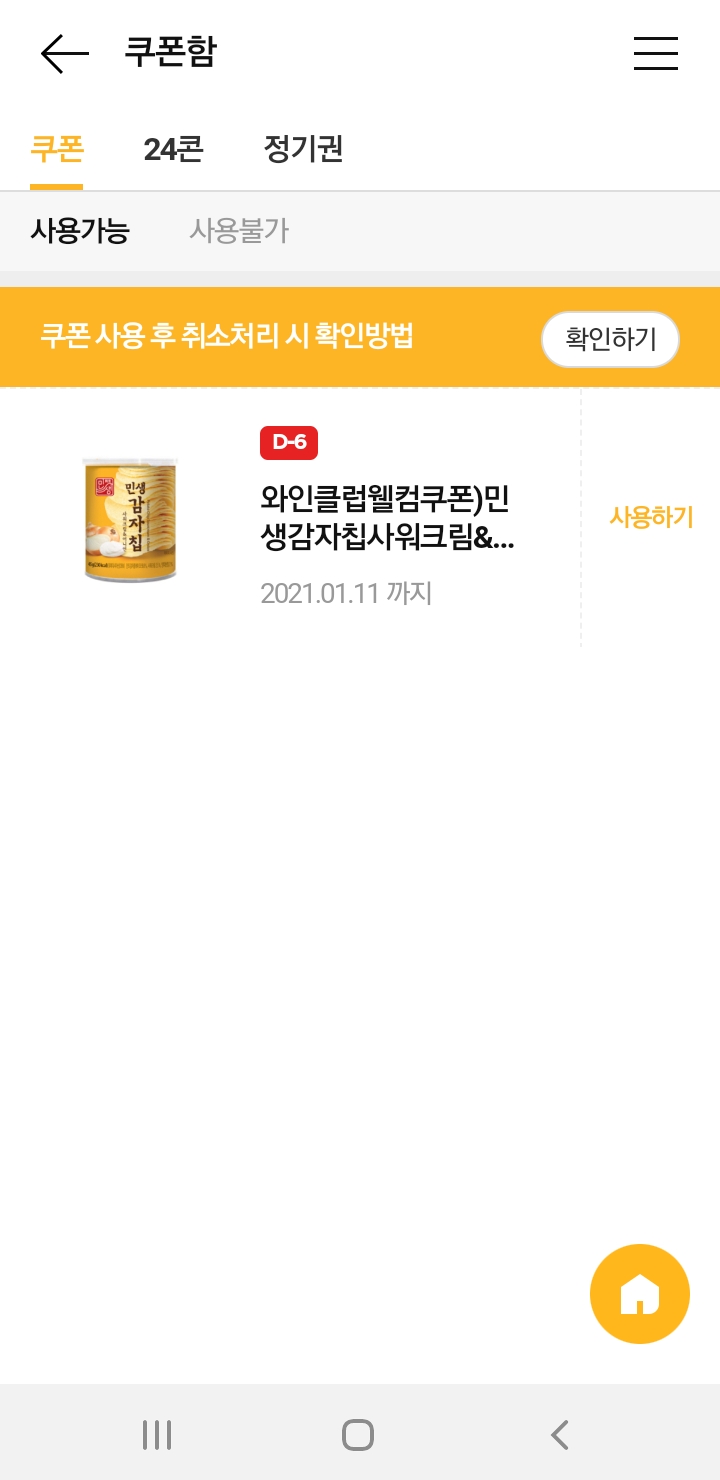Tap the floating home button
The width and height of the screenshot is (720, 1480).
click(x=640, y=1294)
